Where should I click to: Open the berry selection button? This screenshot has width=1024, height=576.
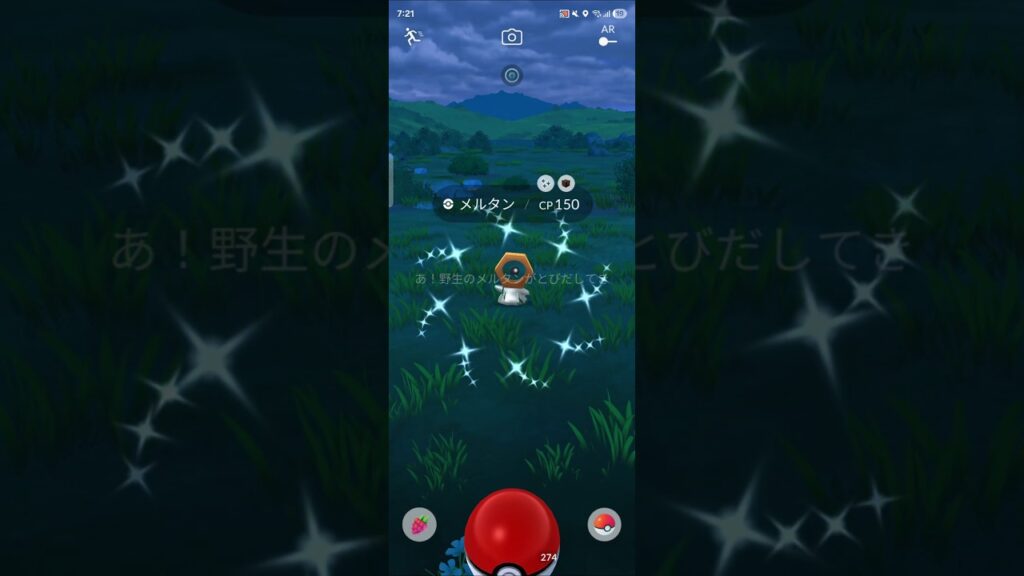[x=419, y=524]
